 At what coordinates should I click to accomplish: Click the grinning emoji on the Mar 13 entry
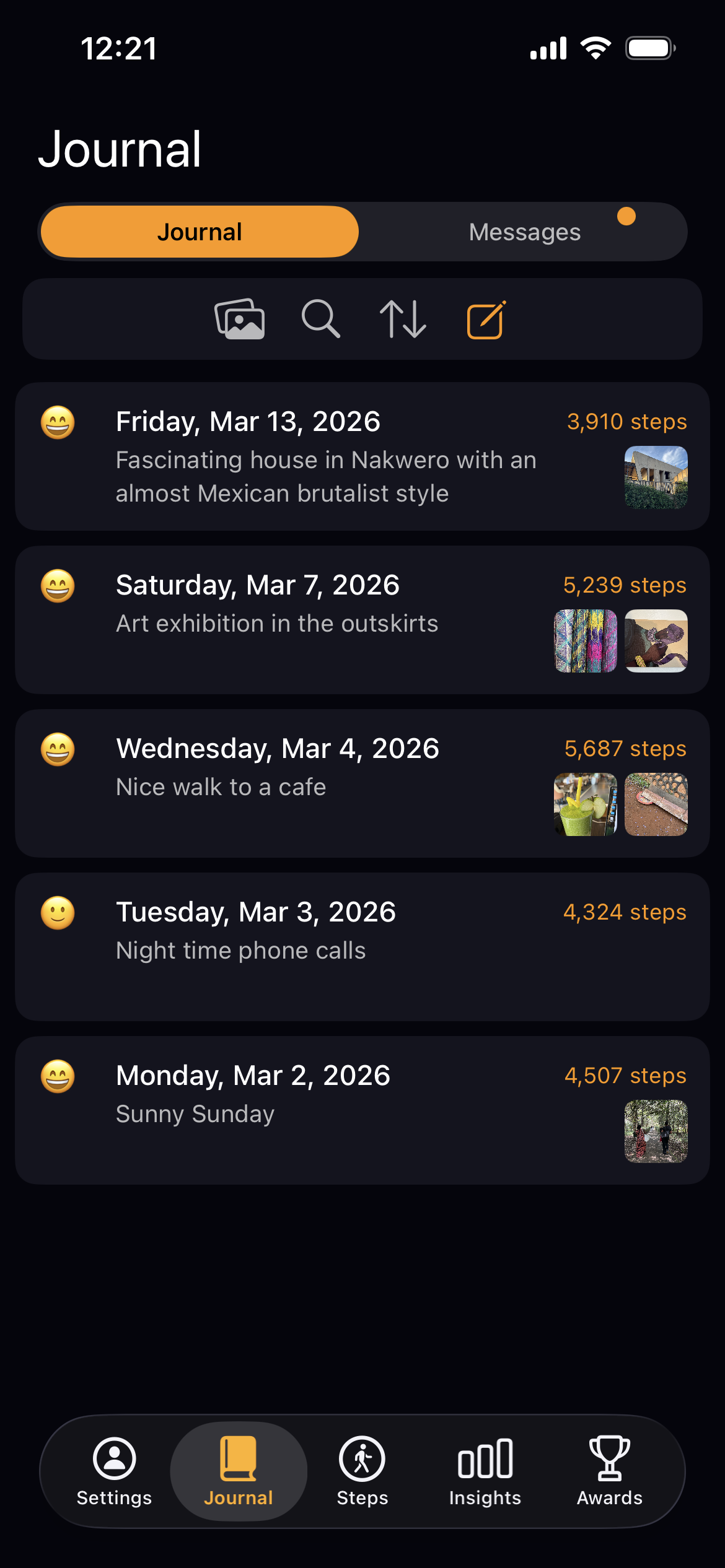coord(56,424)
